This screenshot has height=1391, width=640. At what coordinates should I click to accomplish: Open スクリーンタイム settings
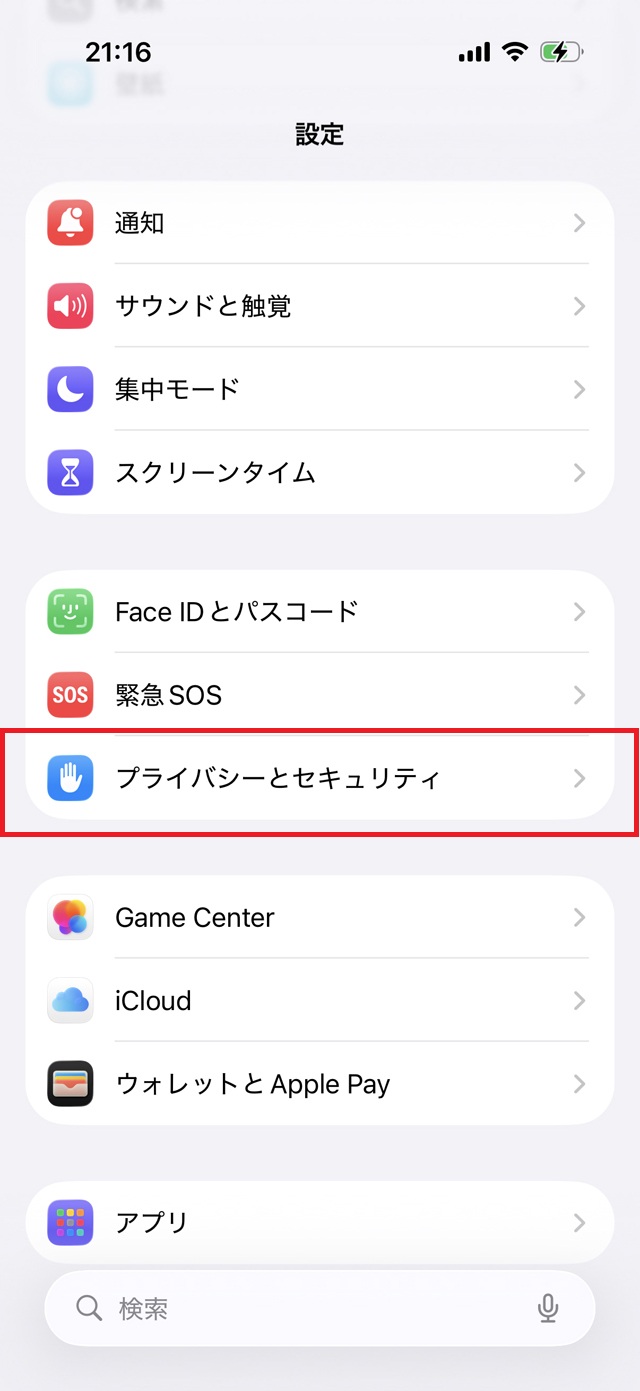pyautogui.click(x=320, y=472)
